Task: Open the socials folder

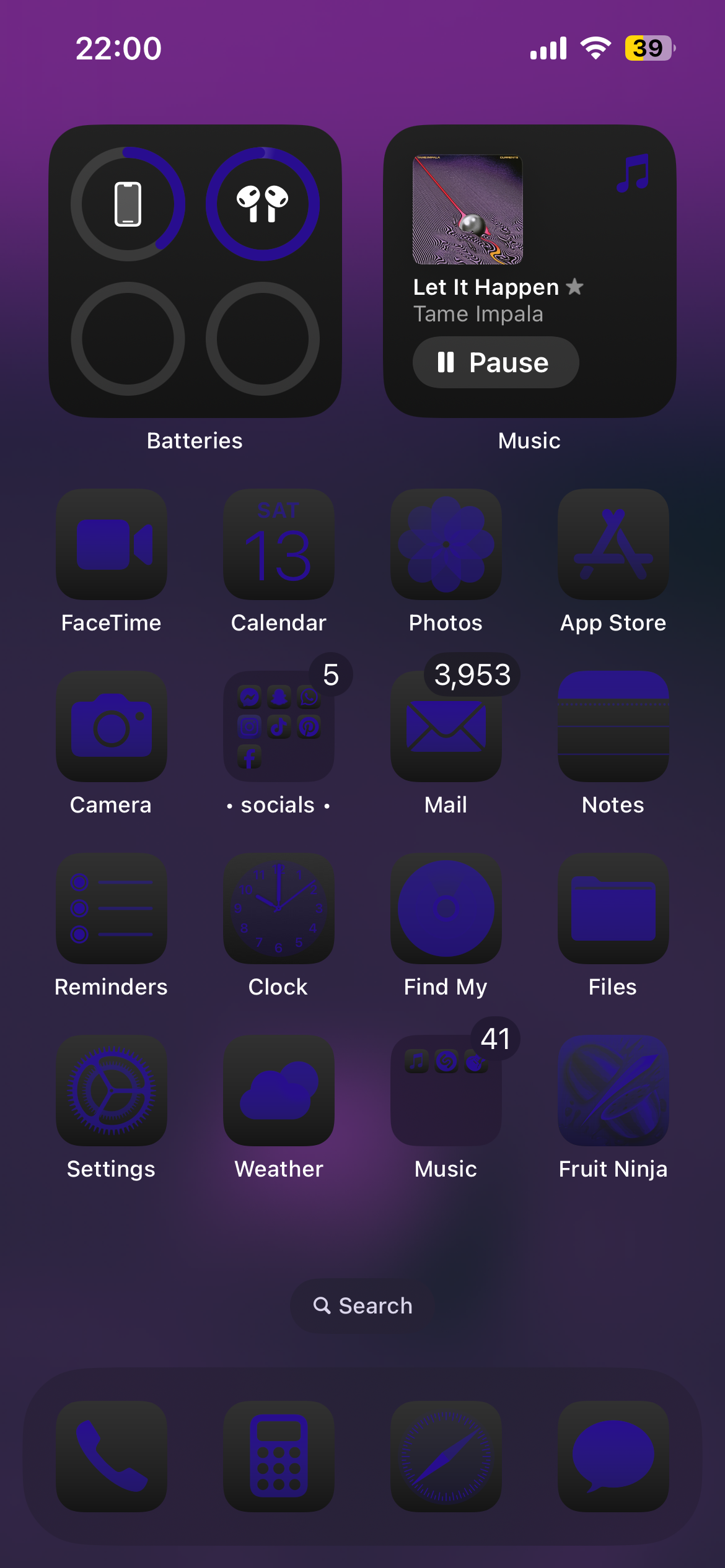Action: 279,726
